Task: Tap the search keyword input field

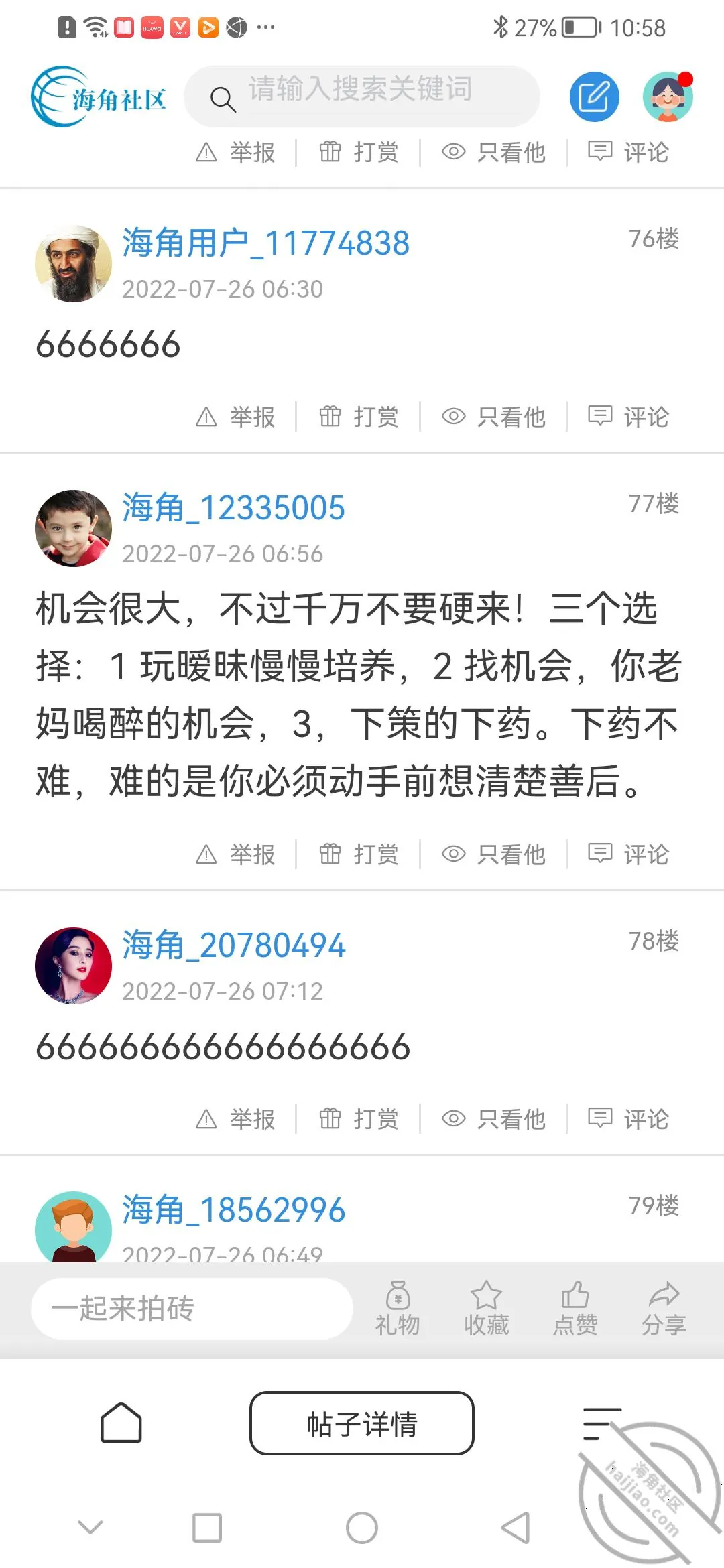Action: click(x=362, y=96)
